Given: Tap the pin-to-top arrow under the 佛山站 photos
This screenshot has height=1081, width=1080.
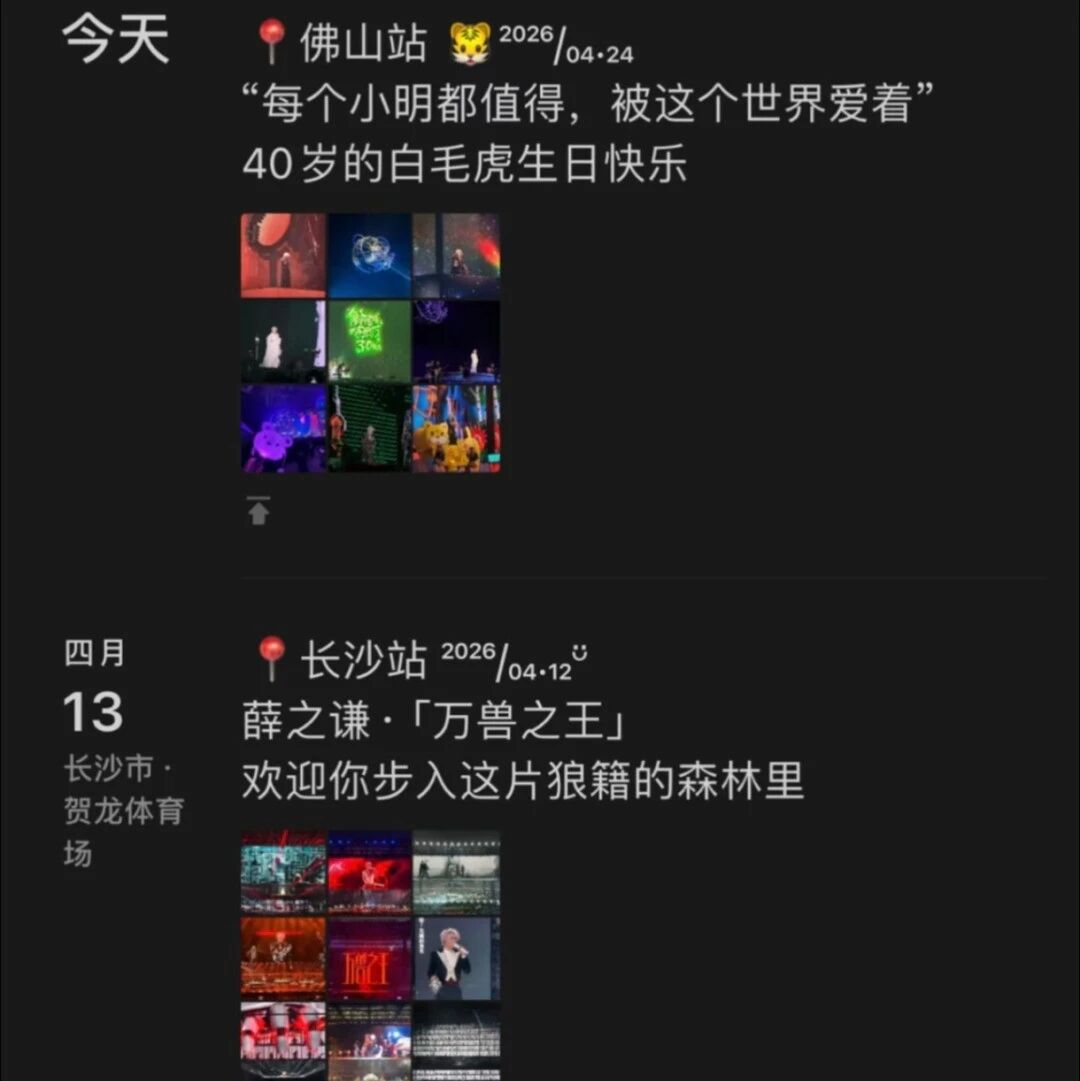Looking at the screenshot, I should coord(259,512).
